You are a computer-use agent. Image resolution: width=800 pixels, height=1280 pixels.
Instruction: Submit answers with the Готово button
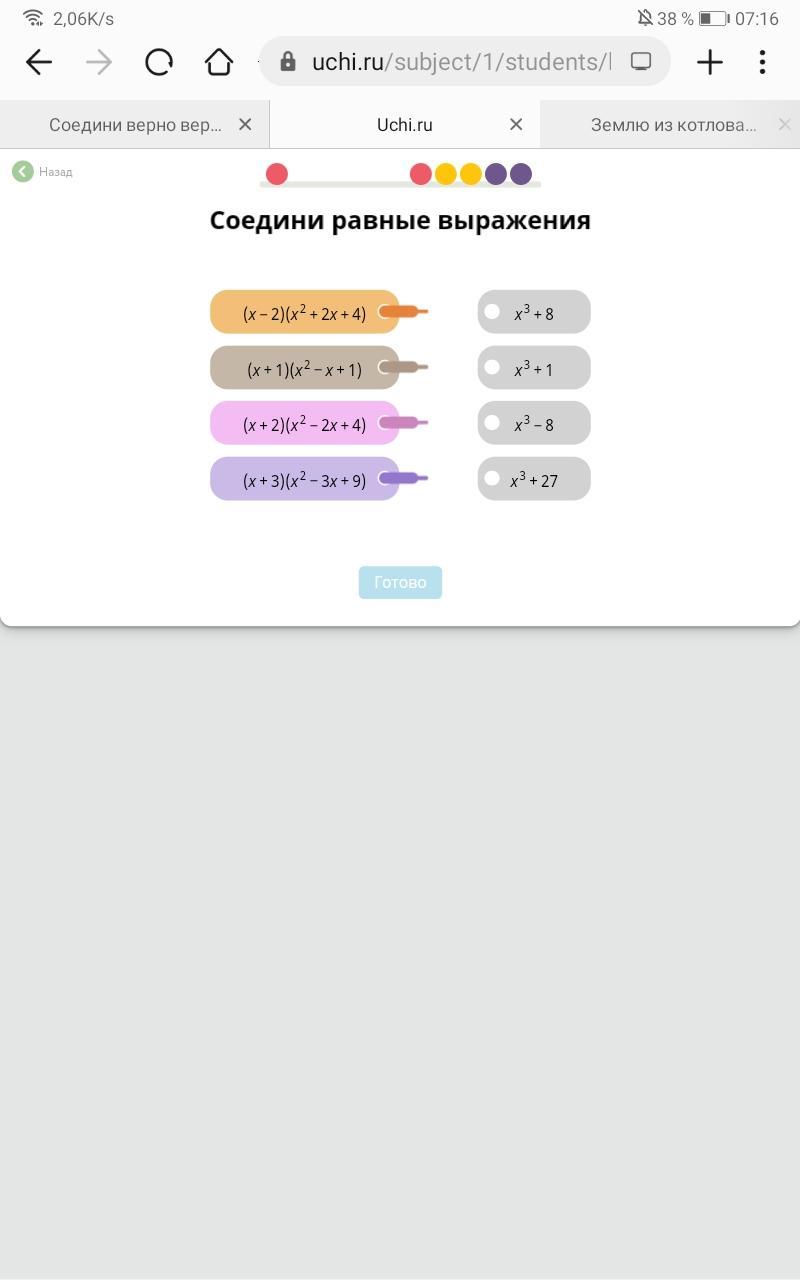[x=400, y=582]
